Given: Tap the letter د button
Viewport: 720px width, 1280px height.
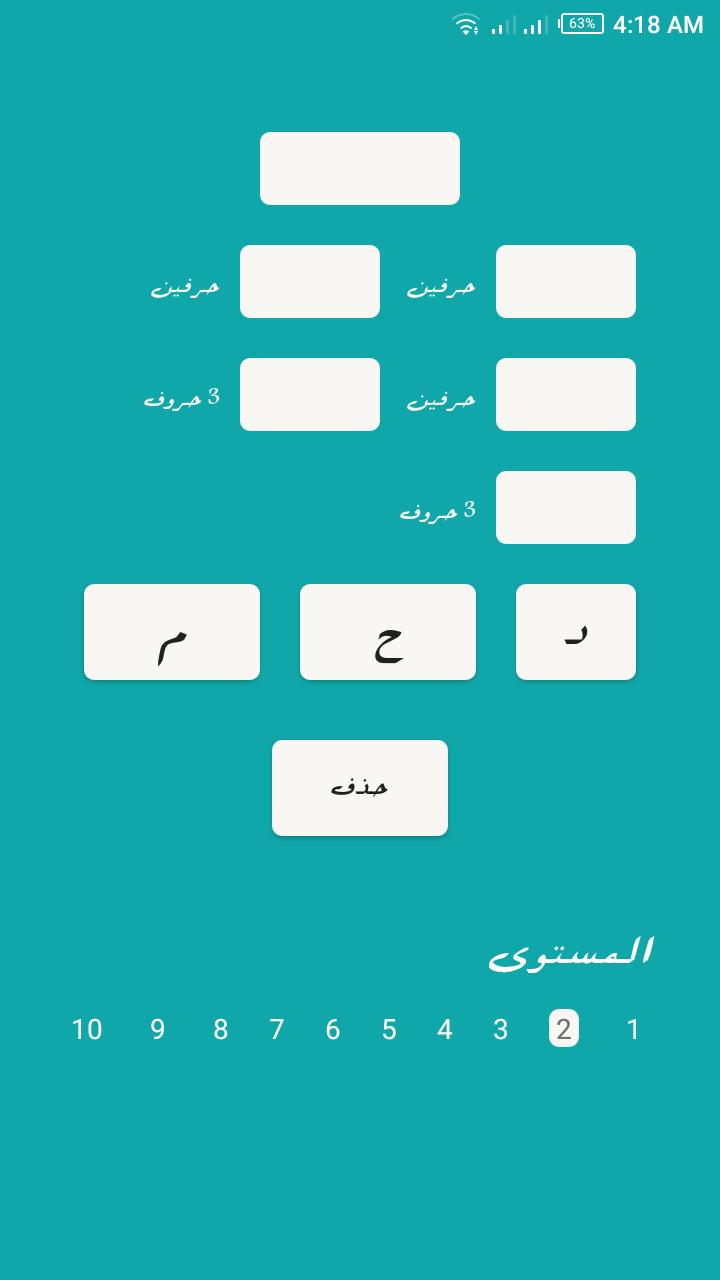Looking at the screenshot, I should pos(576,632).
